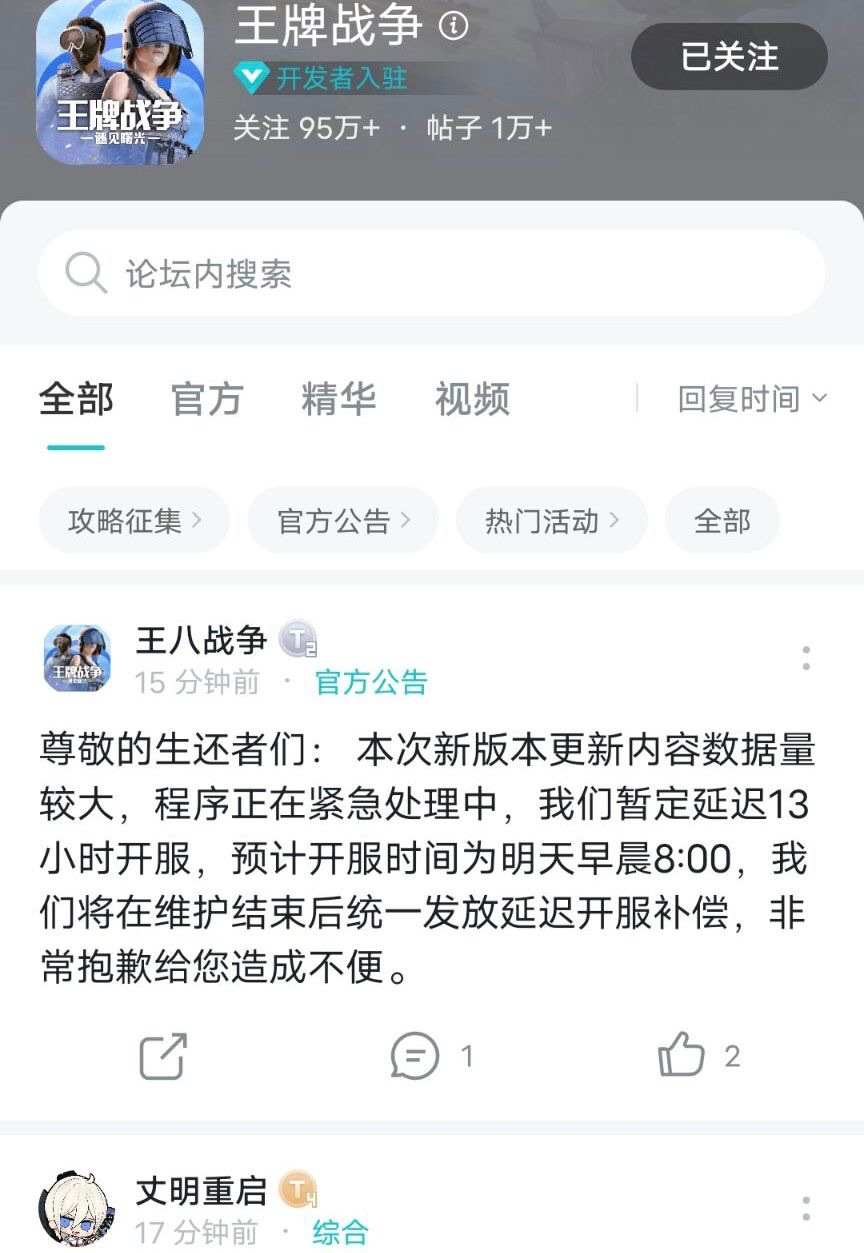Open the info icon beside 王牌战争
Image resolution: width=864 pixels, height=1253 pixels.
(454, 26)
